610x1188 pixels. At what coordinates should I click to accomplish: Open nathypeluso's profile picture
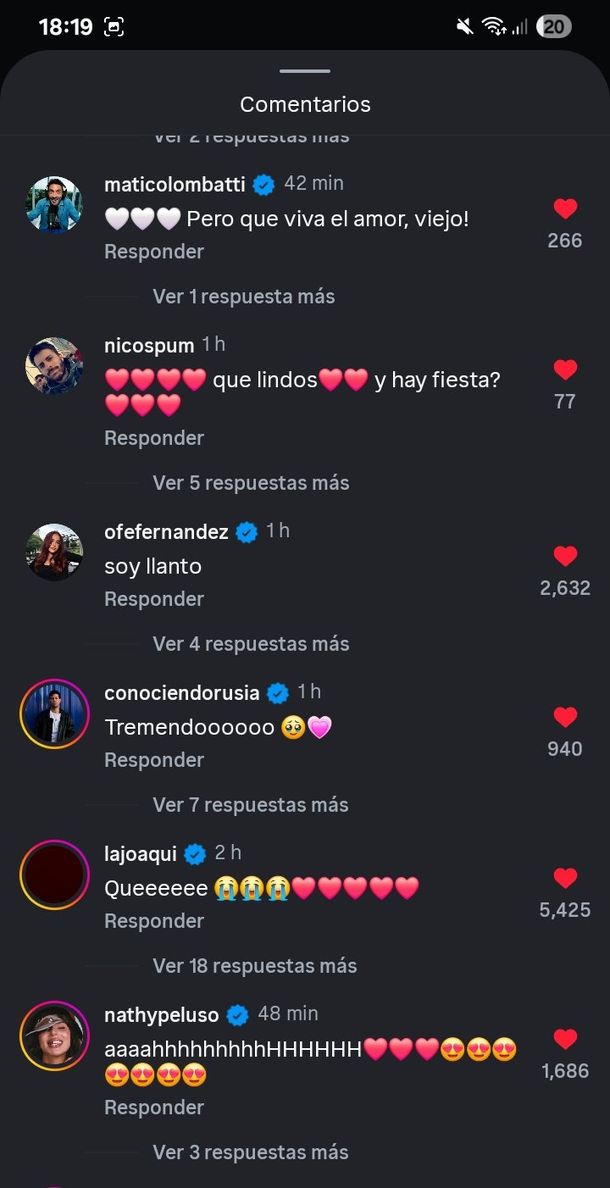tap(54, 1036)
